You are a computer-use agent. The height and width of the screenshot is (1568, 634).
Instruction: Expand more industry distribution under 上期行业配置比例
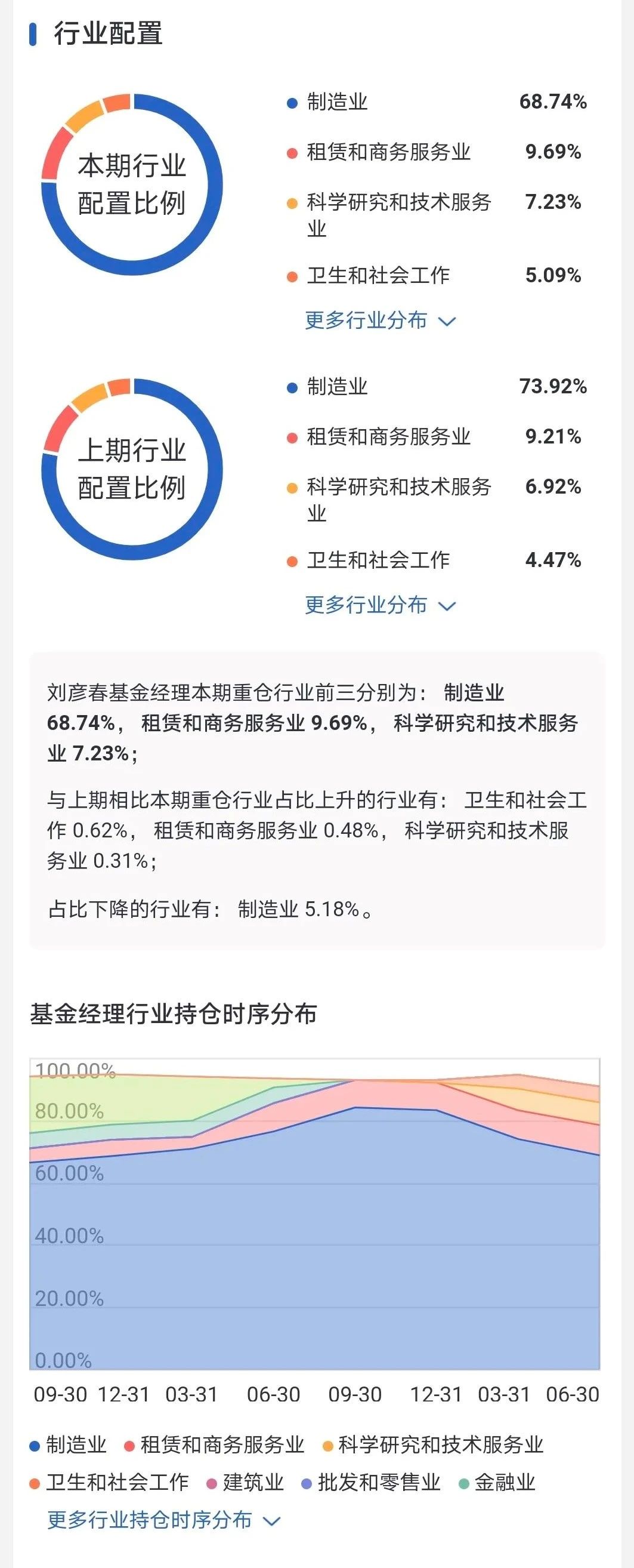(380, 605)
